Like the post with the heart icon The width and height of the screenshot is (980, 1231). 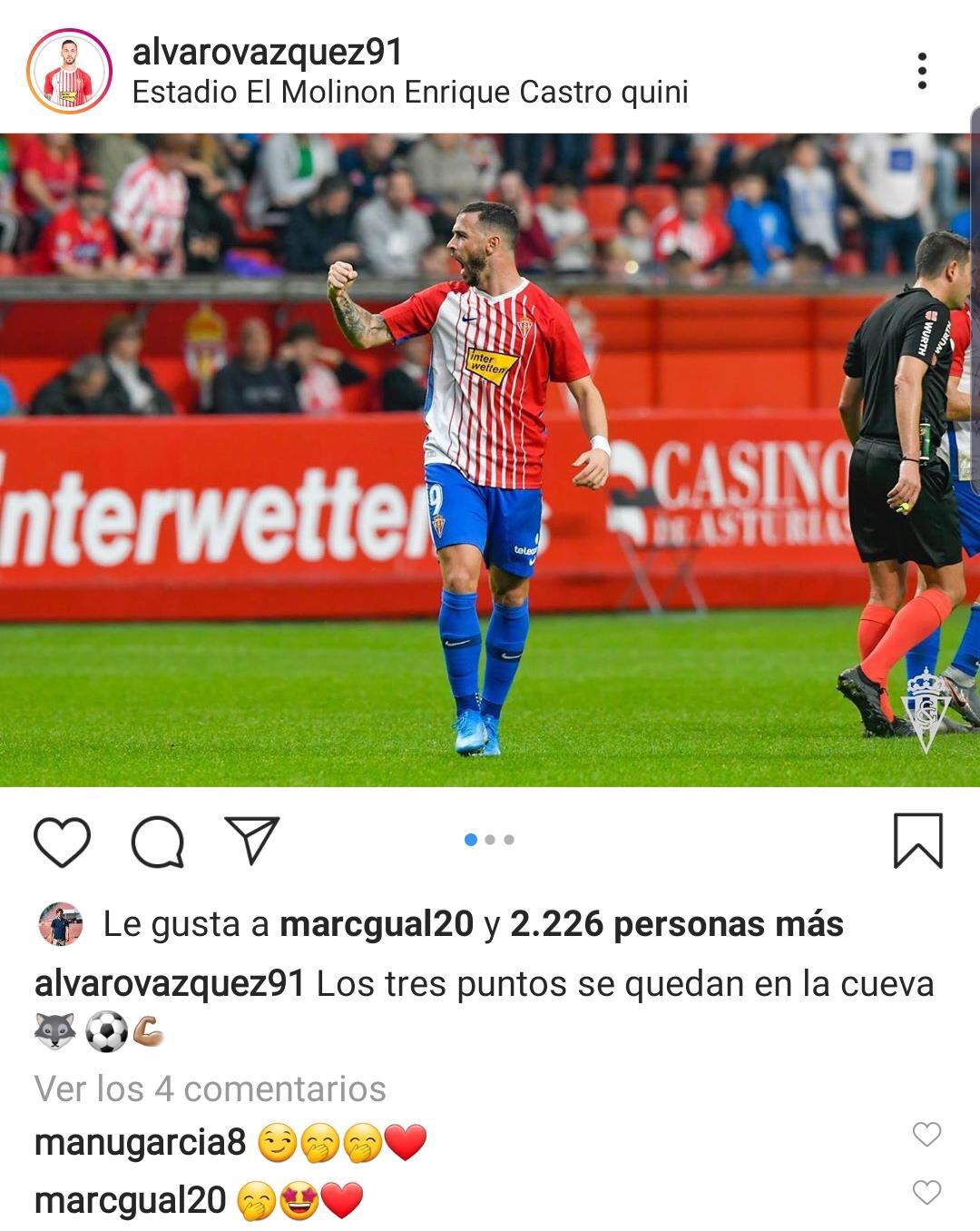pos(62,842)
